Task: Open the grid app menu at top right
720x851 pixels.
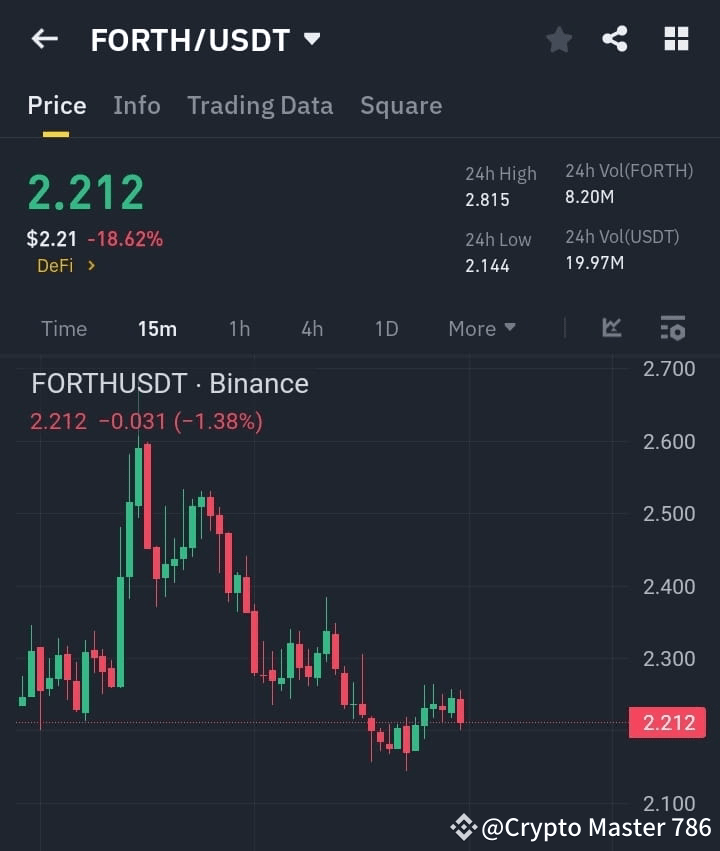Action: tap(676, 39)
